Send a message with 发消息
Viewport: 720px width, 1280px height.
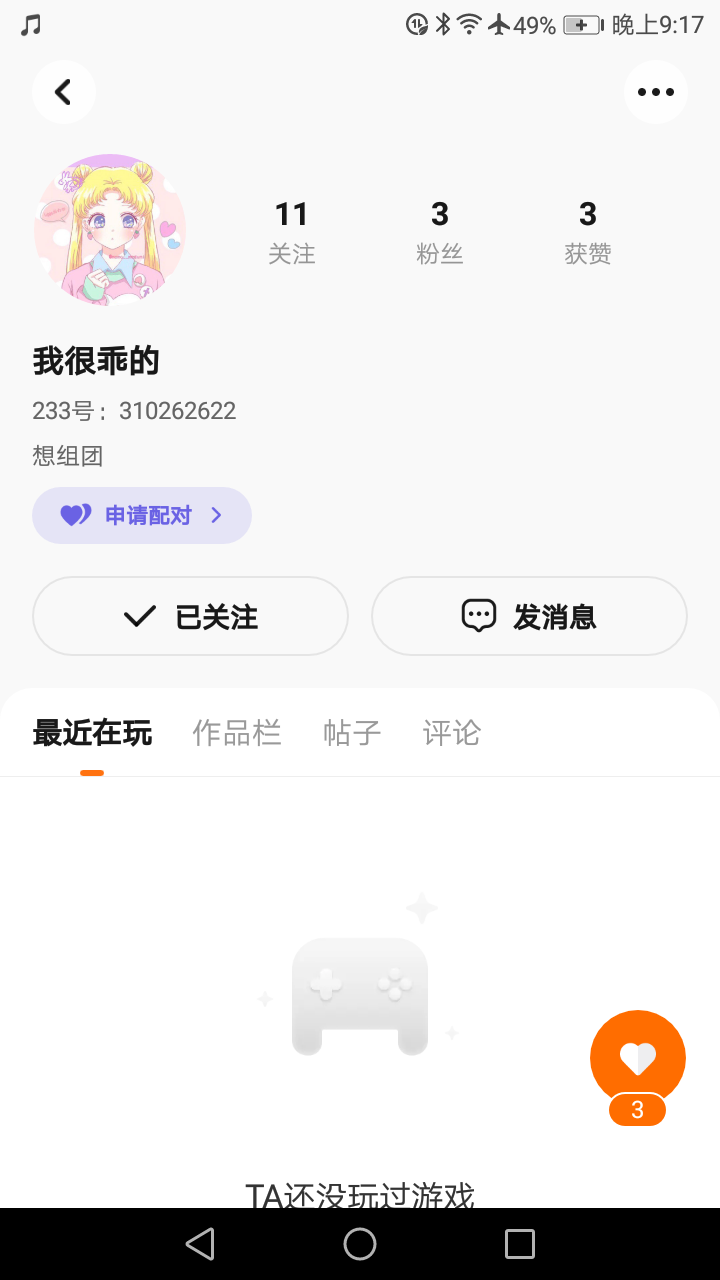(x=529, y=616)
